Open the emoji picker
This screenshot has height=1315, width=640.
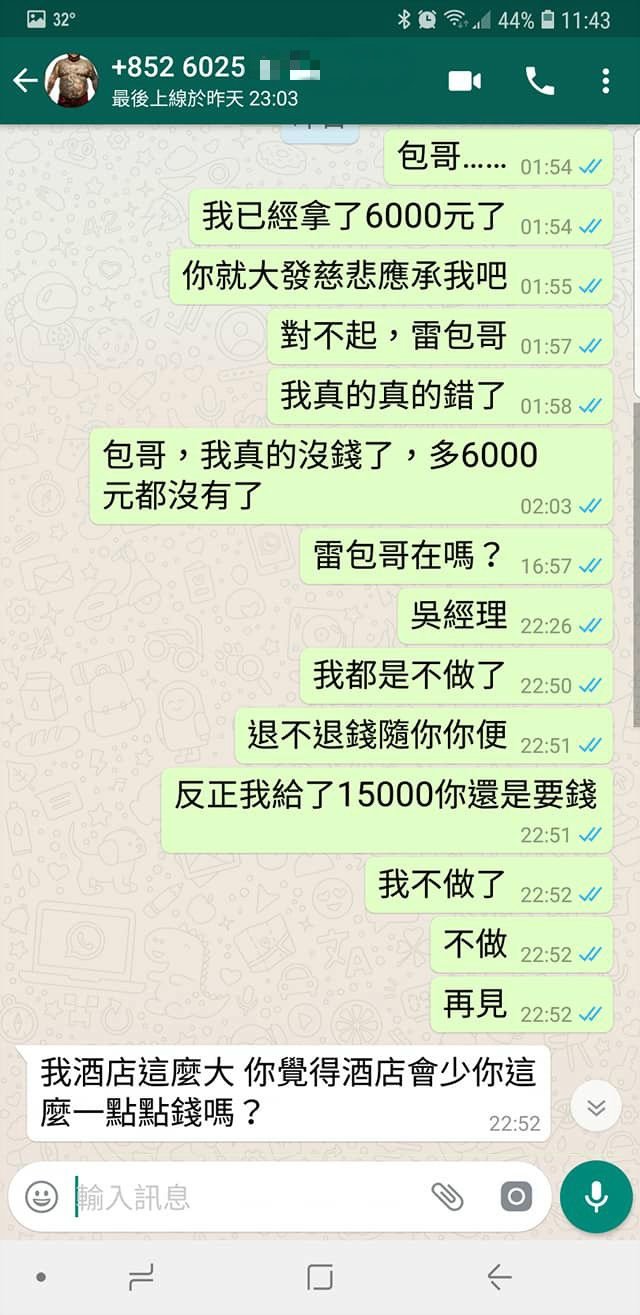click(41, 1197)
